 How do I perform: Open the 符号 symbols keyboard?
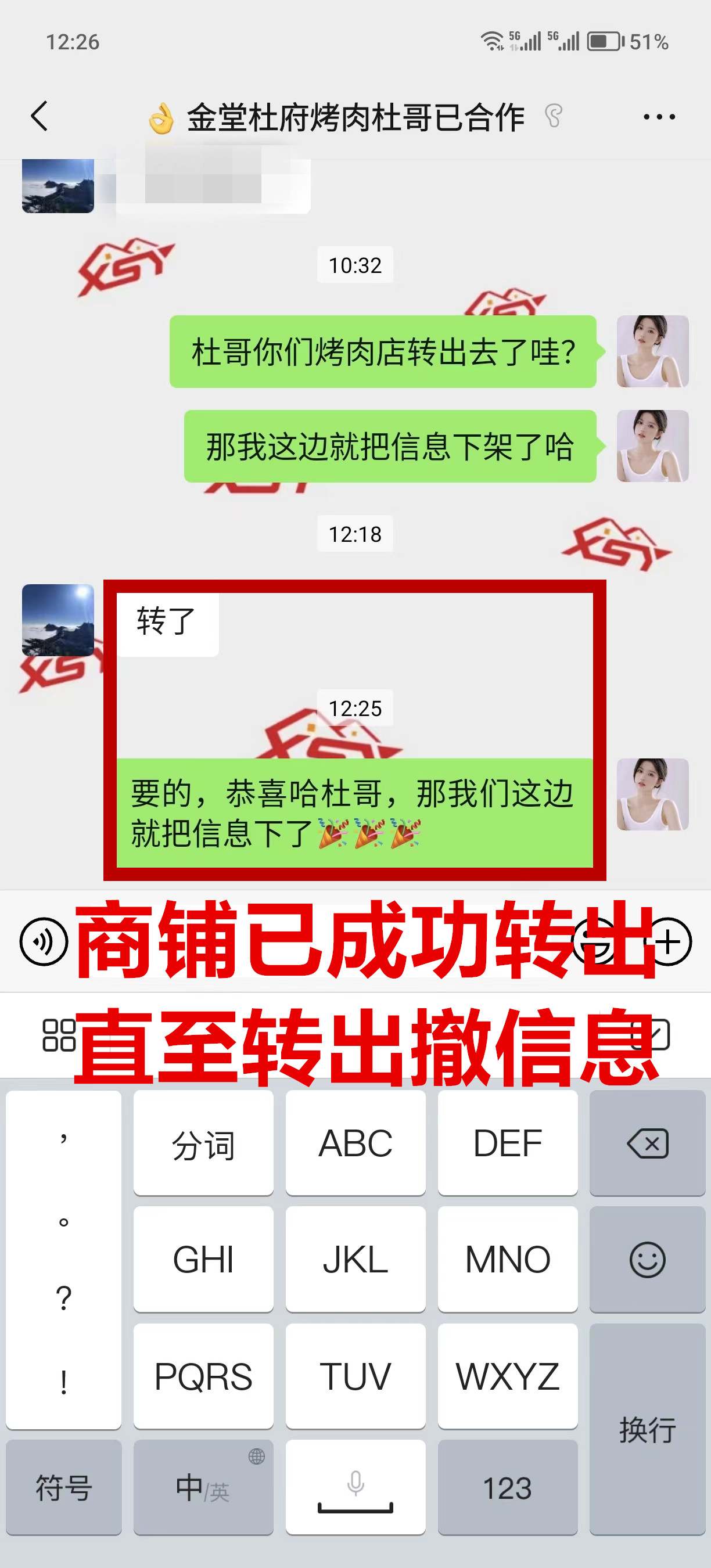pyautogui.click(x=63, y=1488)
